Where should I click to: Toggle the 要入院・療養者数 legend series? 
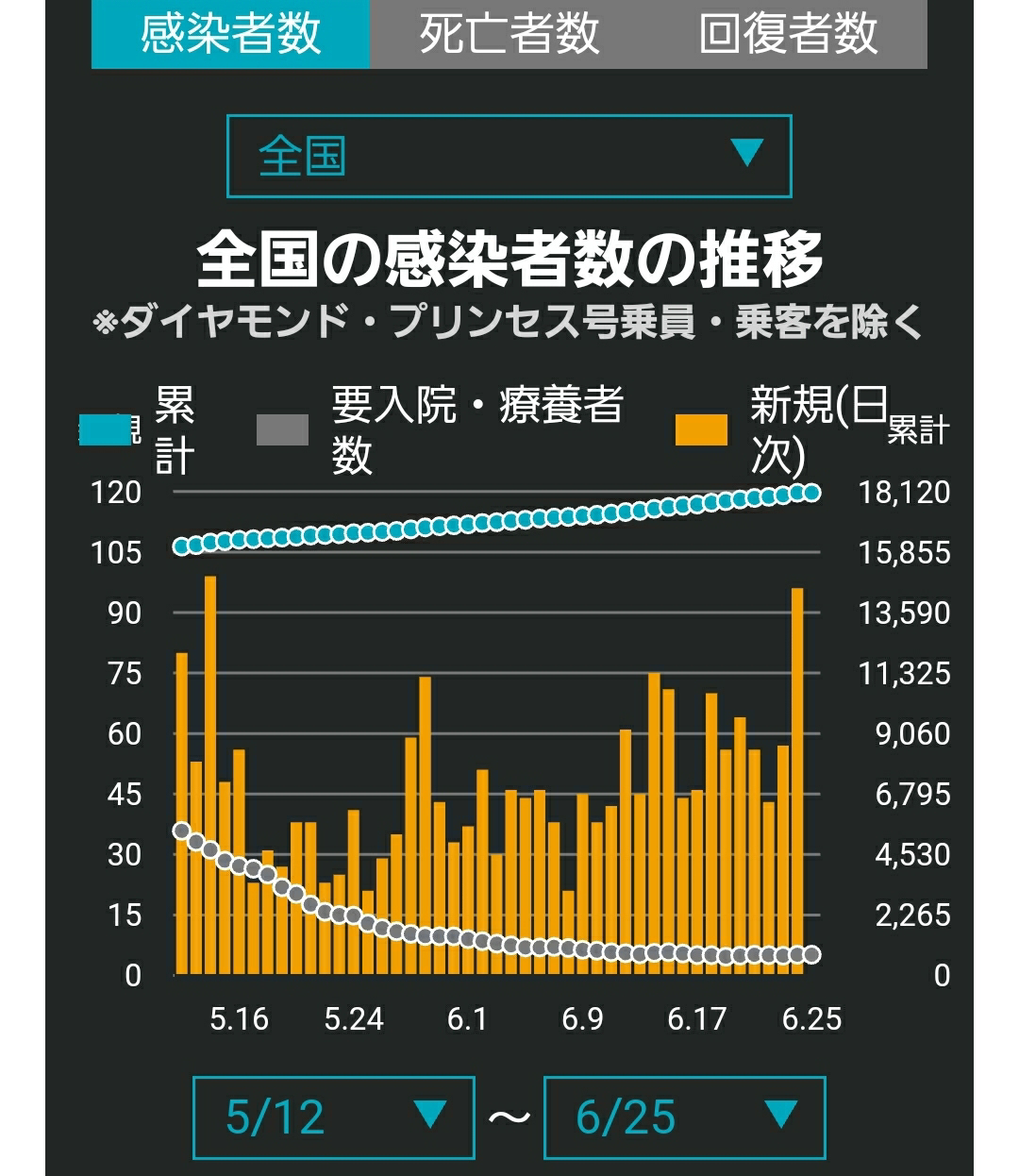(x=440, y=429)
